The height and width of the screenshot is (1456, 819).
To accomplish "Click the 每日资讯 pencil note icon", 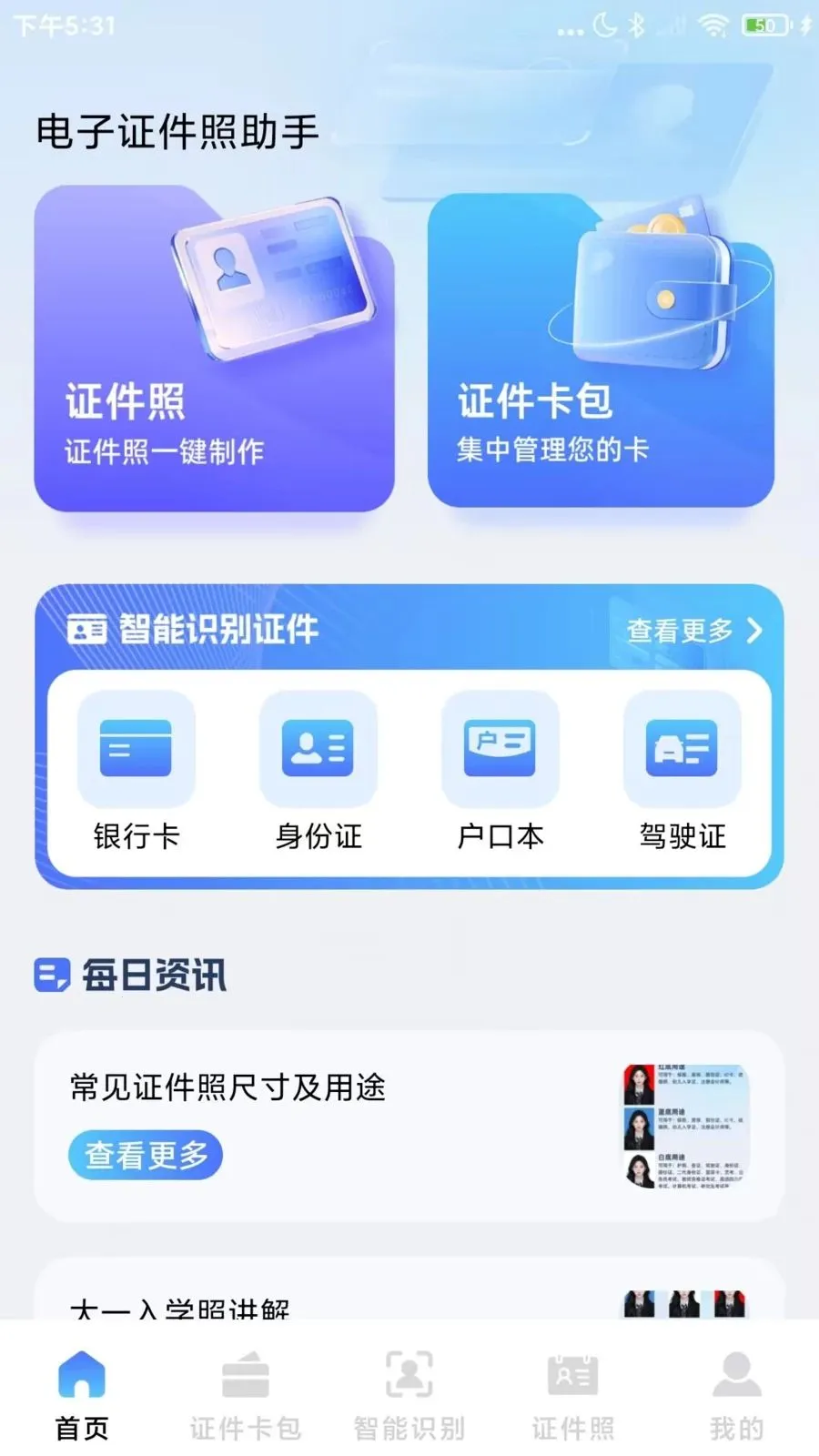I will click(x=50, y=976).
